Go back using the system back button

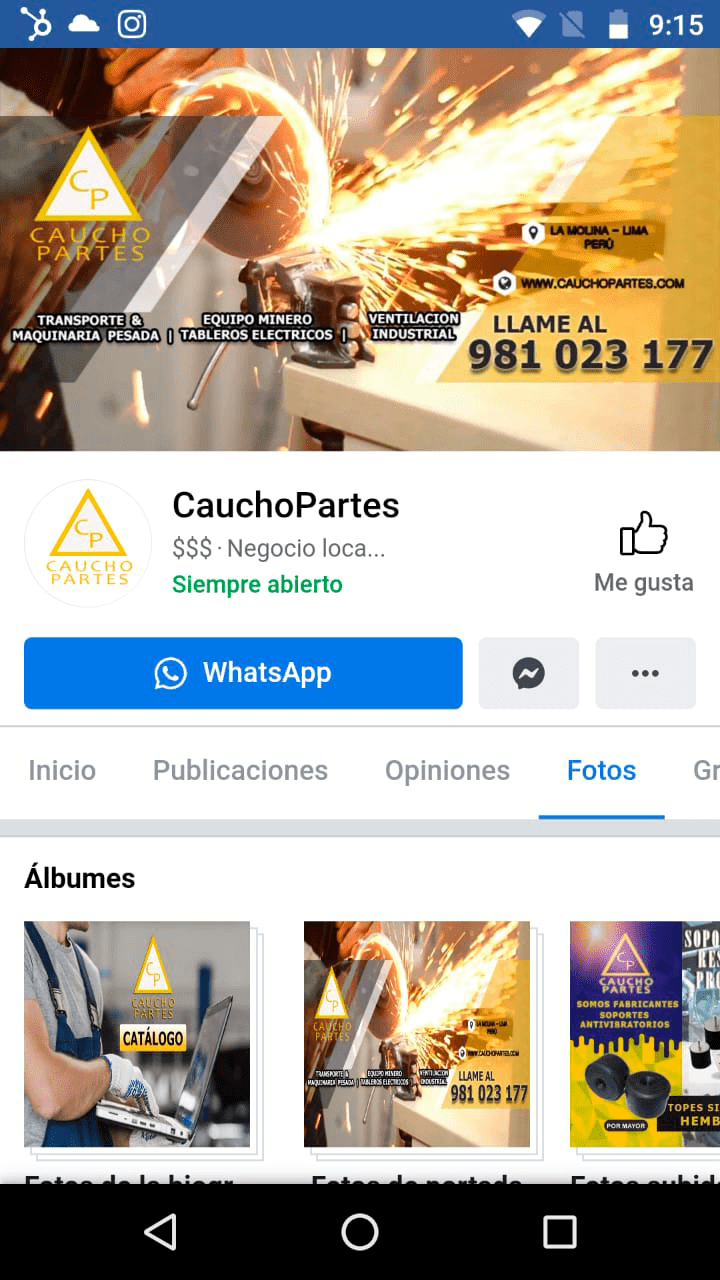[160, 1232]
